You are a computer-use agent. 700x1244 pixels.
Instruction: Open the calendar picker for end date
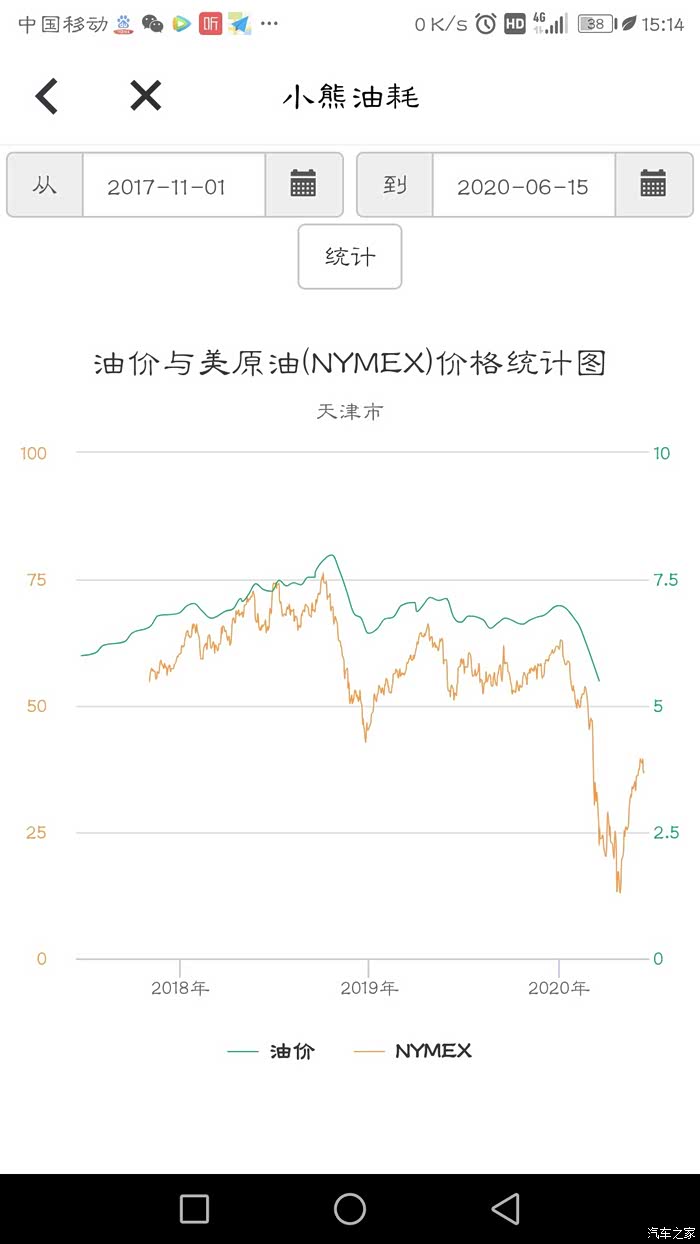point(653,185)
